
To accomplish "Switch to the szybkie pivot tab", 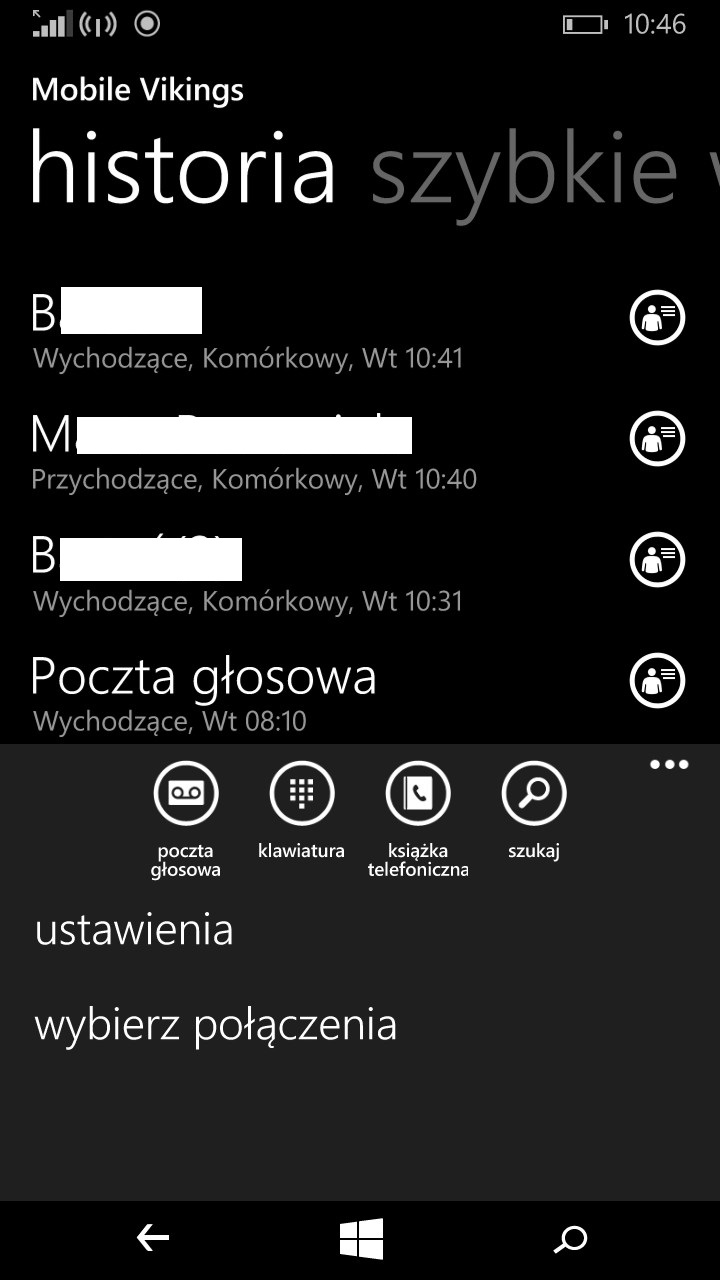I will [525, 170].
